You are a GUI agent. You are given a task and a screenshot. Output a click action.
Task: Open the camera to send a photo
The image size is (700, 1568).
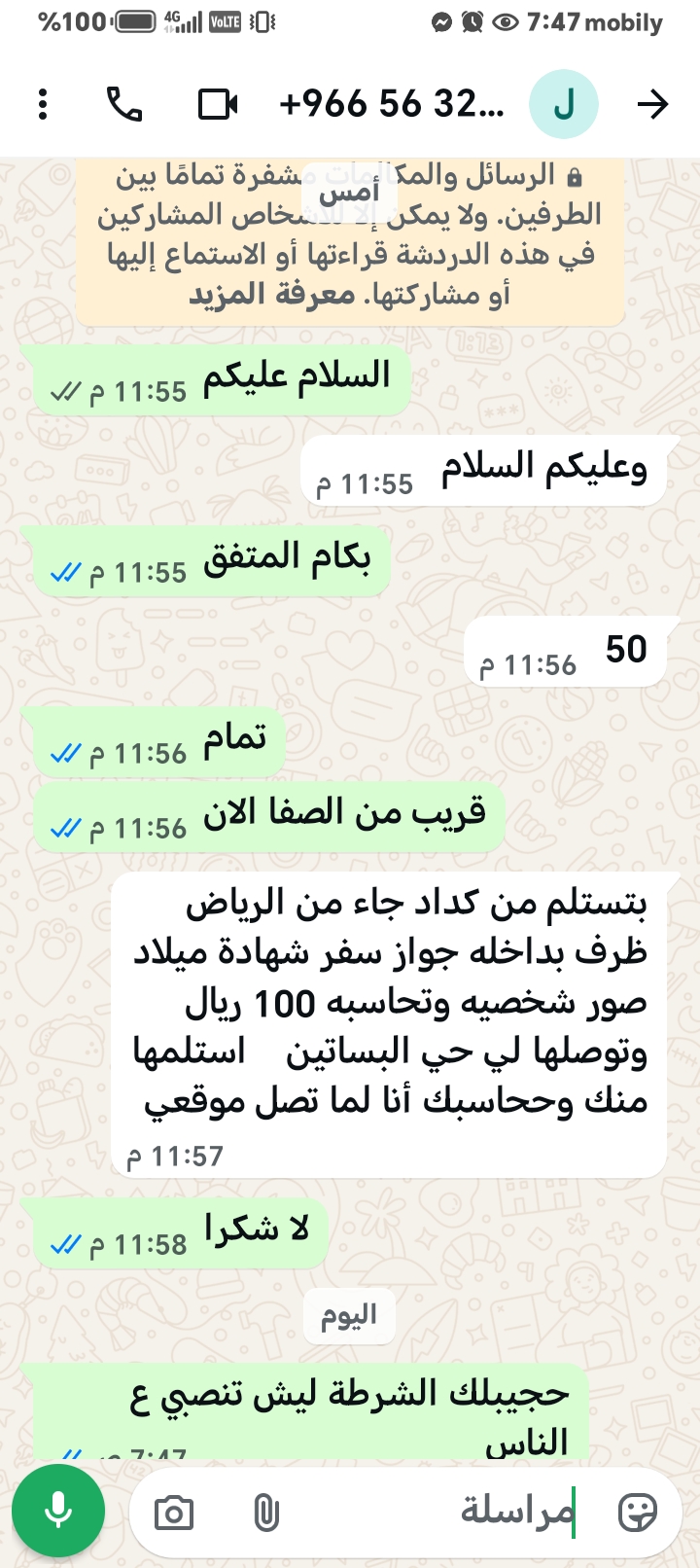pyautogui.click(x=174, y=1513)
